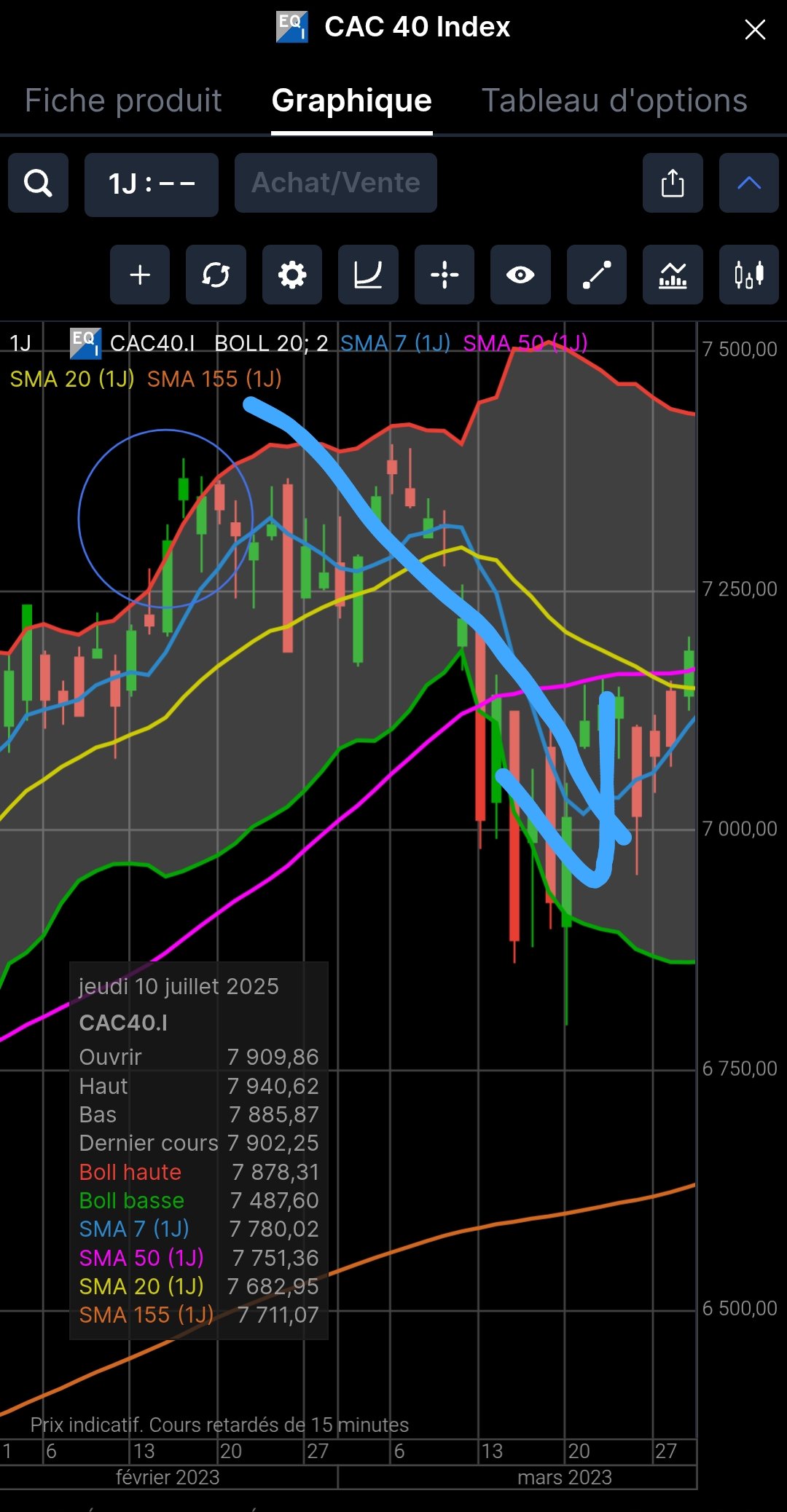The height and width of the screenshot is (1512, 787).
Task: Switch to the Fiche produit tab
Action: tap(123, 101)
